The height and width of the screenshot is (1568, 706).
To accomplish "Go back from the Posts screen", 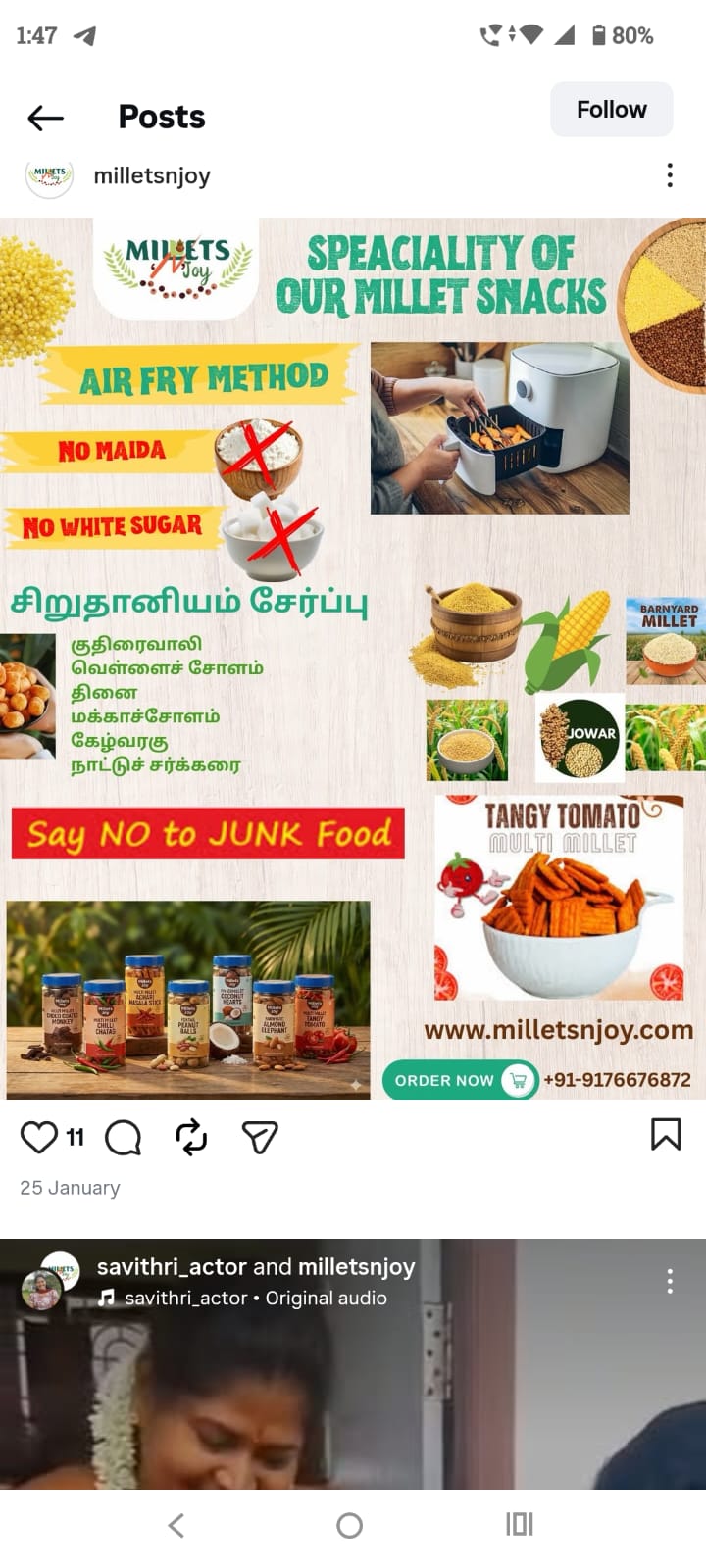I will coord(45,119).
